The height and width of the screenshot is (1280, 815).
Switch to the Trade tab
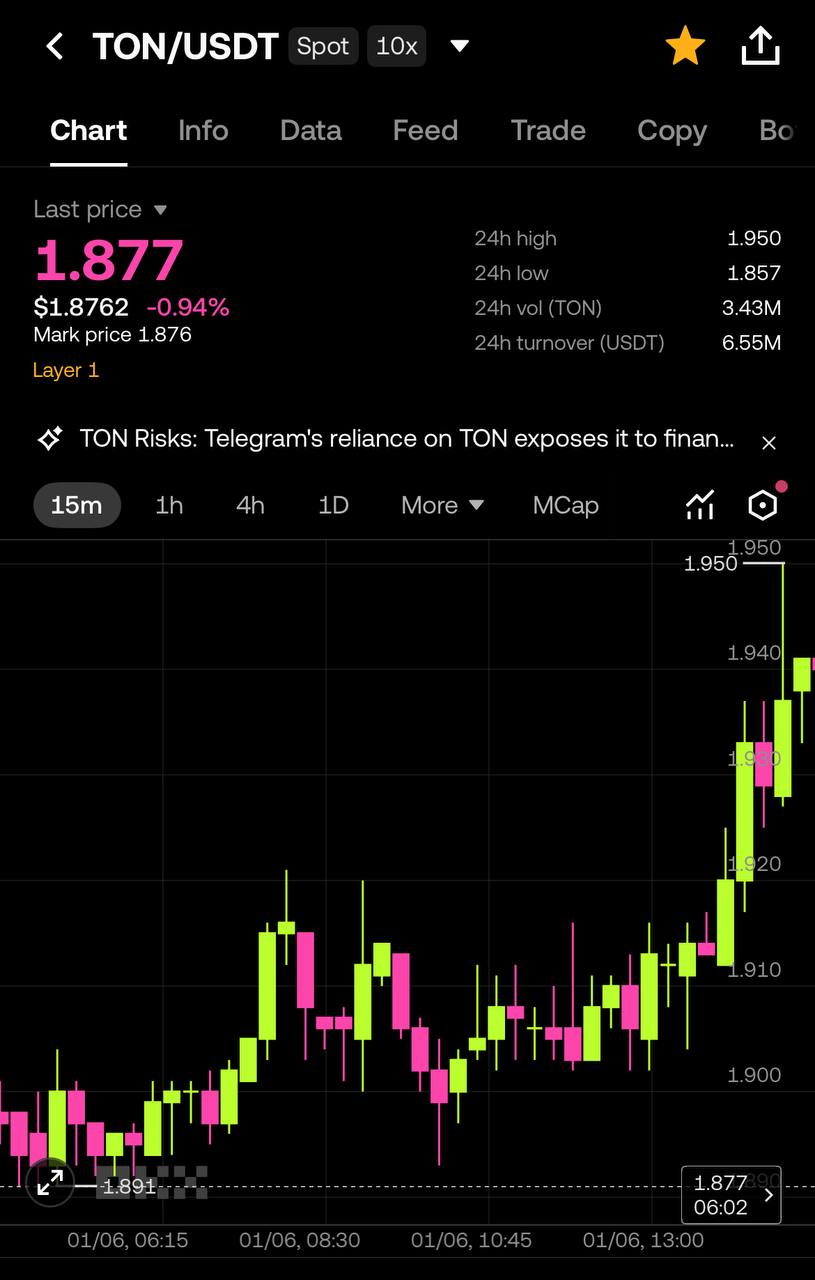click(548, 131)
